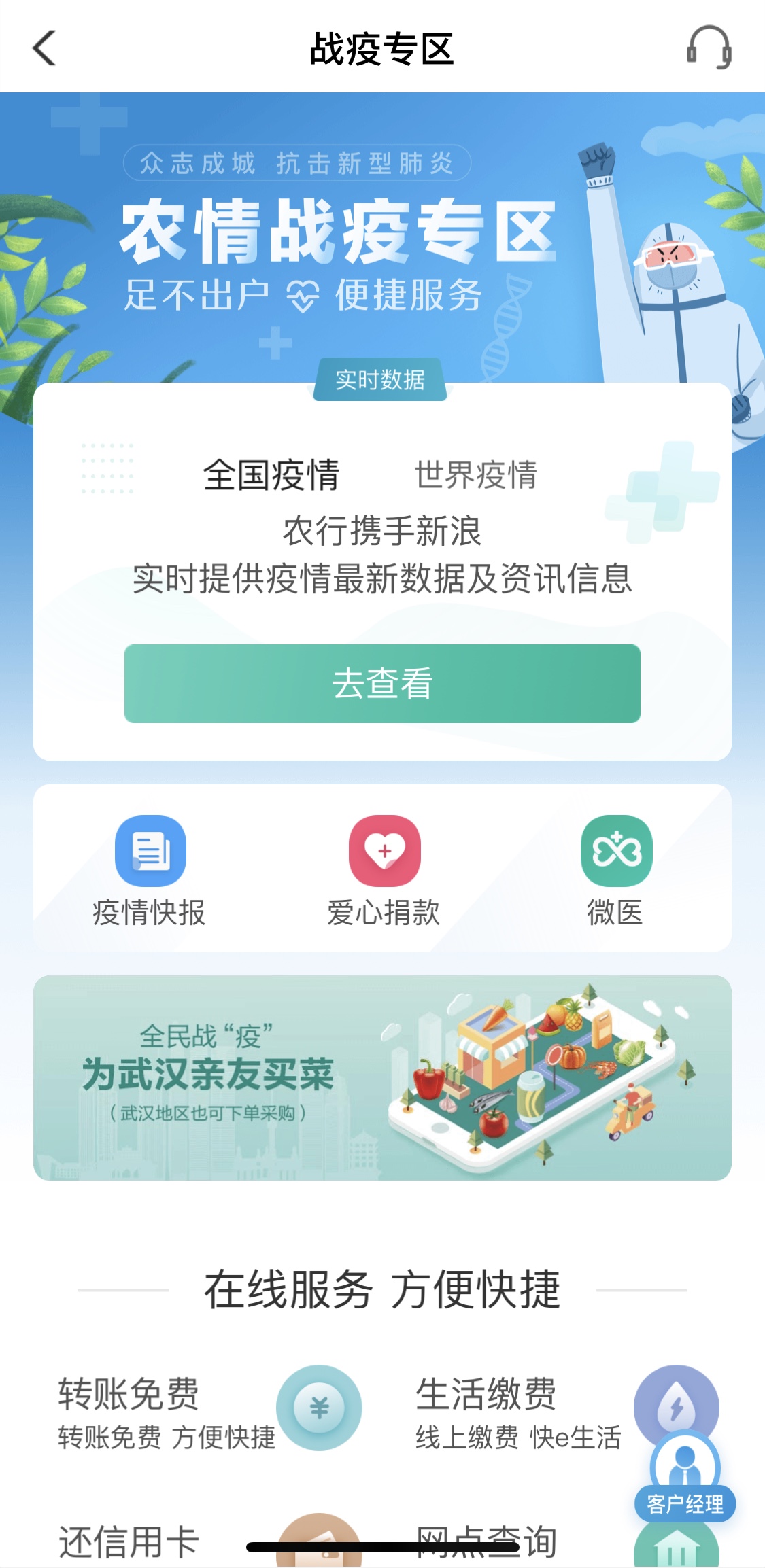Open customer service headset icon
This screenshot has width=765, height=1568.
pos(709,48)
